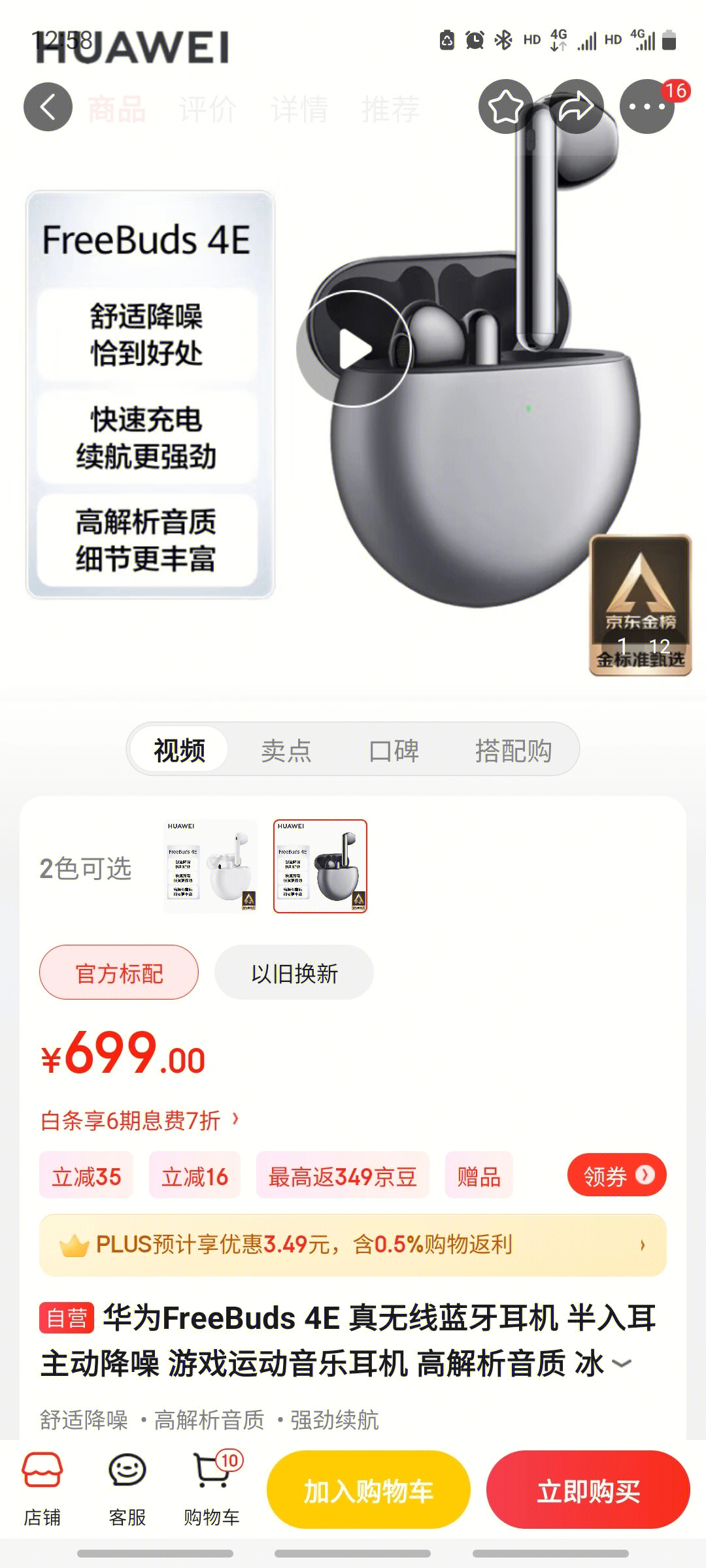
Task: Tap 领券 to claim coupons
Action: click(x=616, y=1176)
